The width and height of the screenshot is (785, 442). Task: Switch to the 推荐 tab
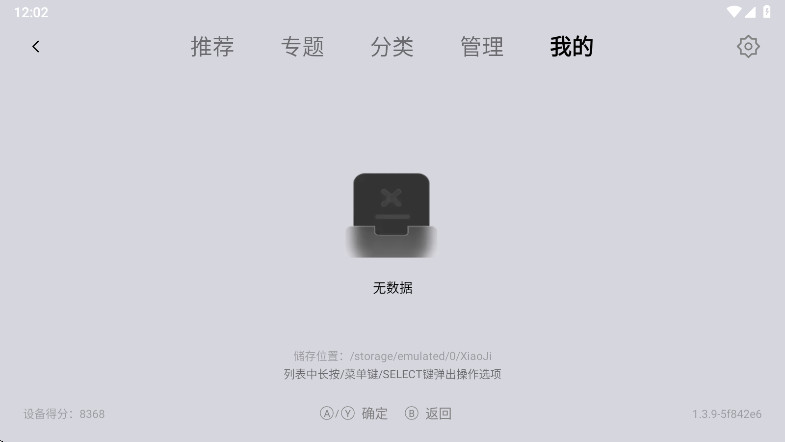click(x=212, y=47)
